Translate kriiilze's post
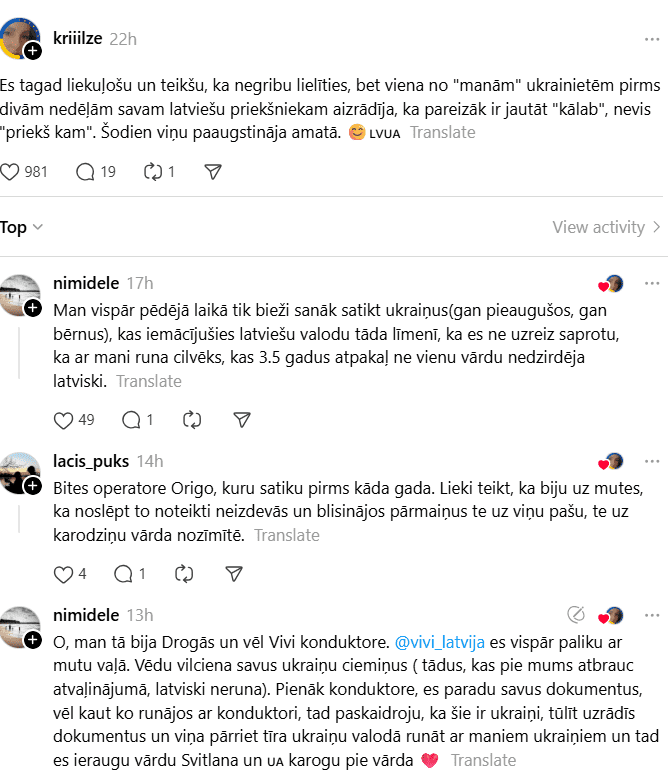 (x=442, y=132)
